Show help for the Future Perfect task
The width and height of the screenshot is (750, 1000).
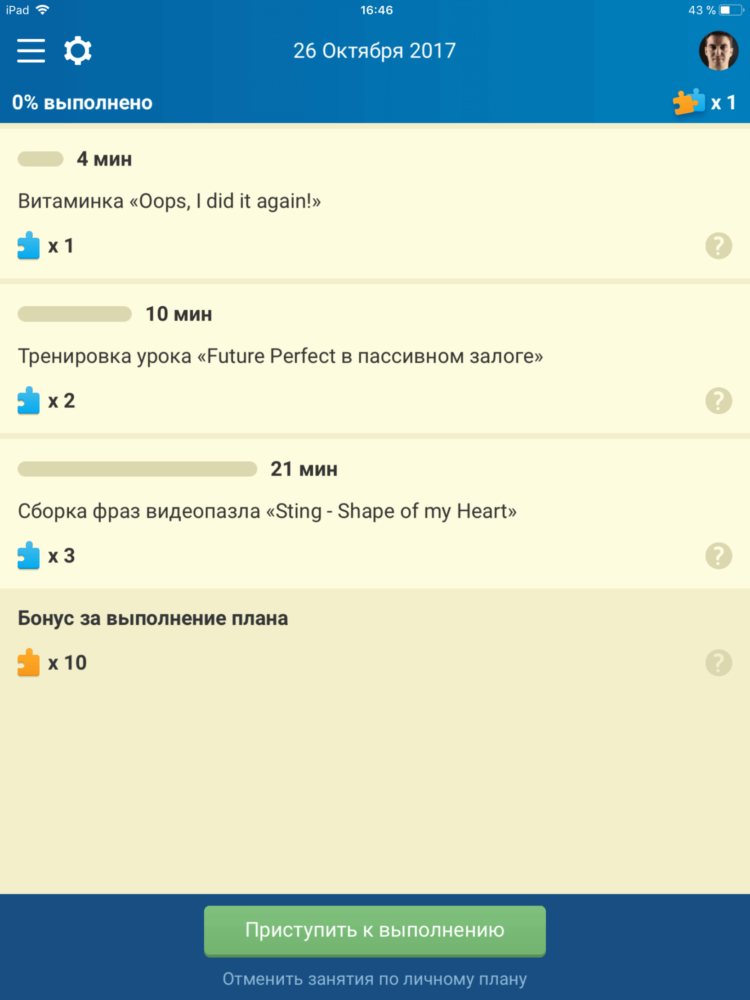point(718,401)
